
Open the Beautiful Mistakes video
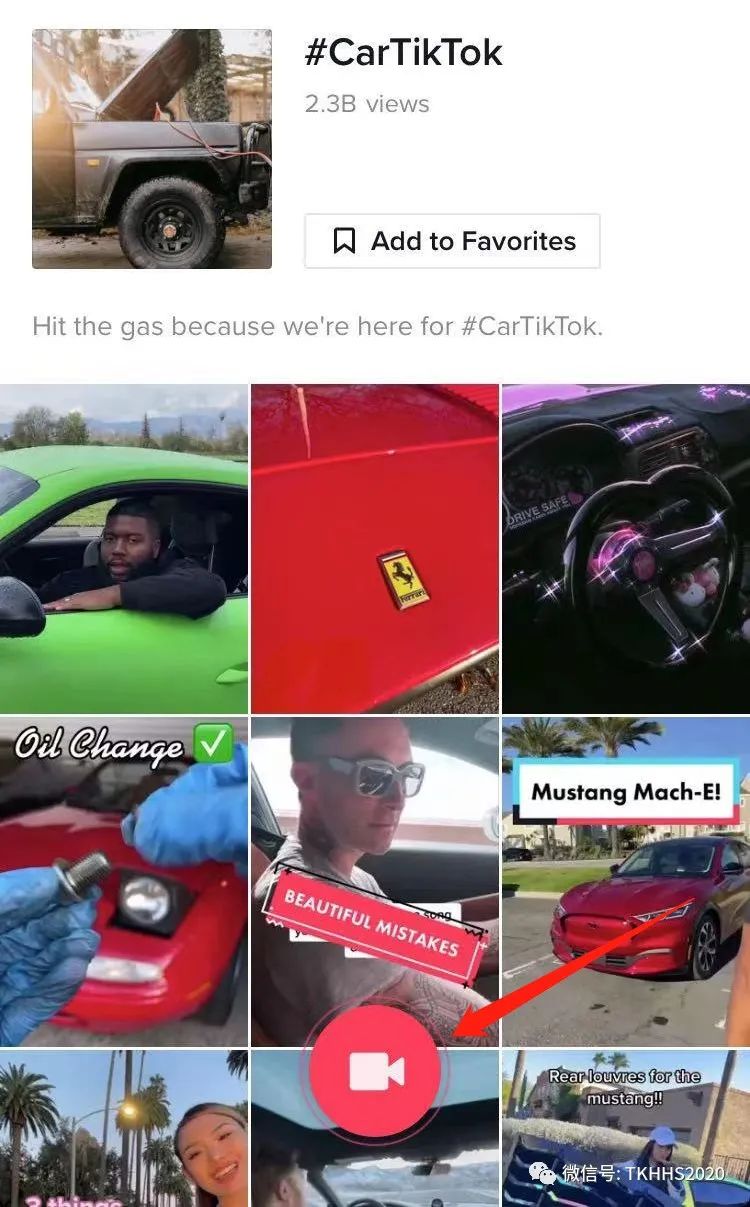374,860
